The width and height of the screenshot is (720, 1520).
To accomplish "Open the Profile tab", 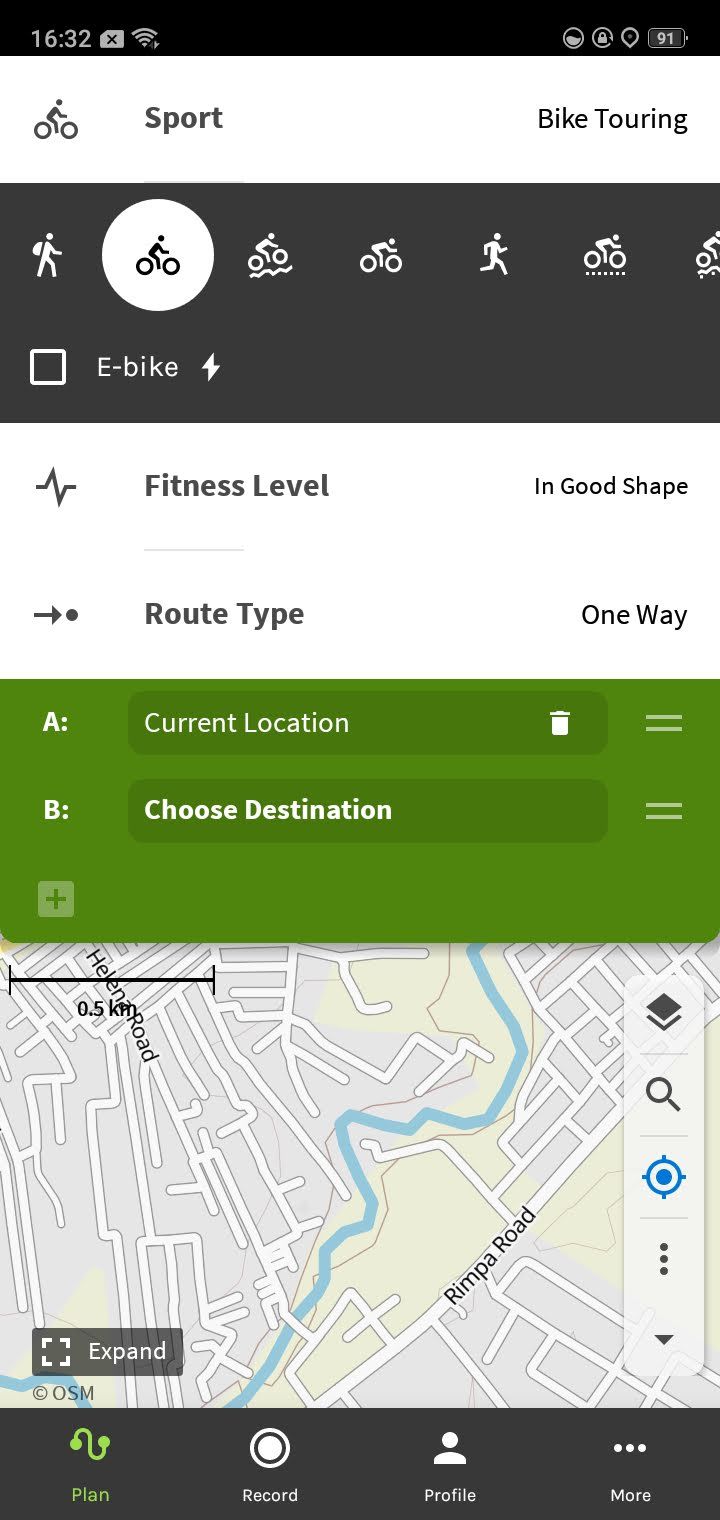I will coord(450,1462).
